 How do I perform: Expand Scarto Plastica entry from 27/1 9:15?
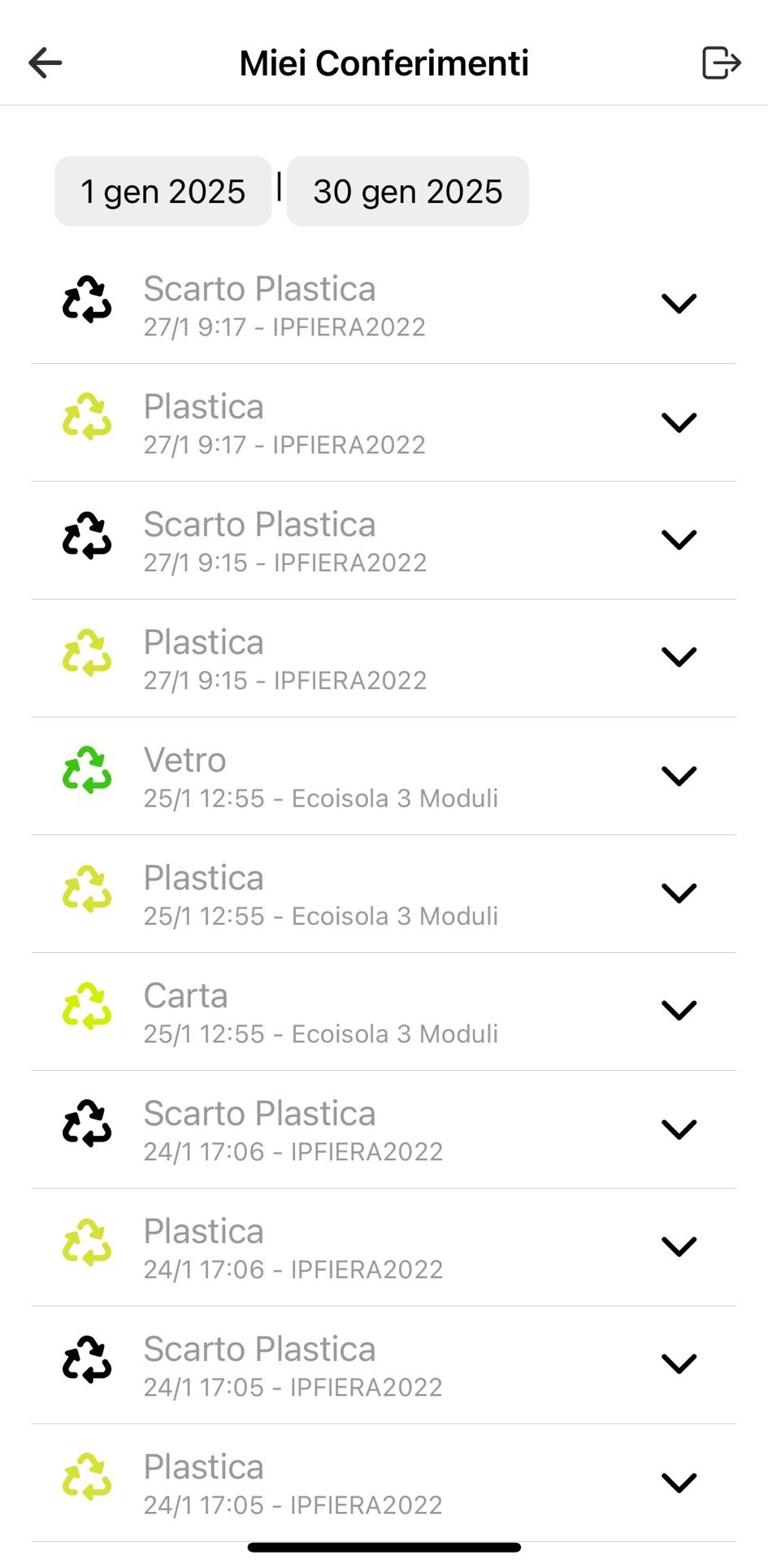click(x=679, y=539)
